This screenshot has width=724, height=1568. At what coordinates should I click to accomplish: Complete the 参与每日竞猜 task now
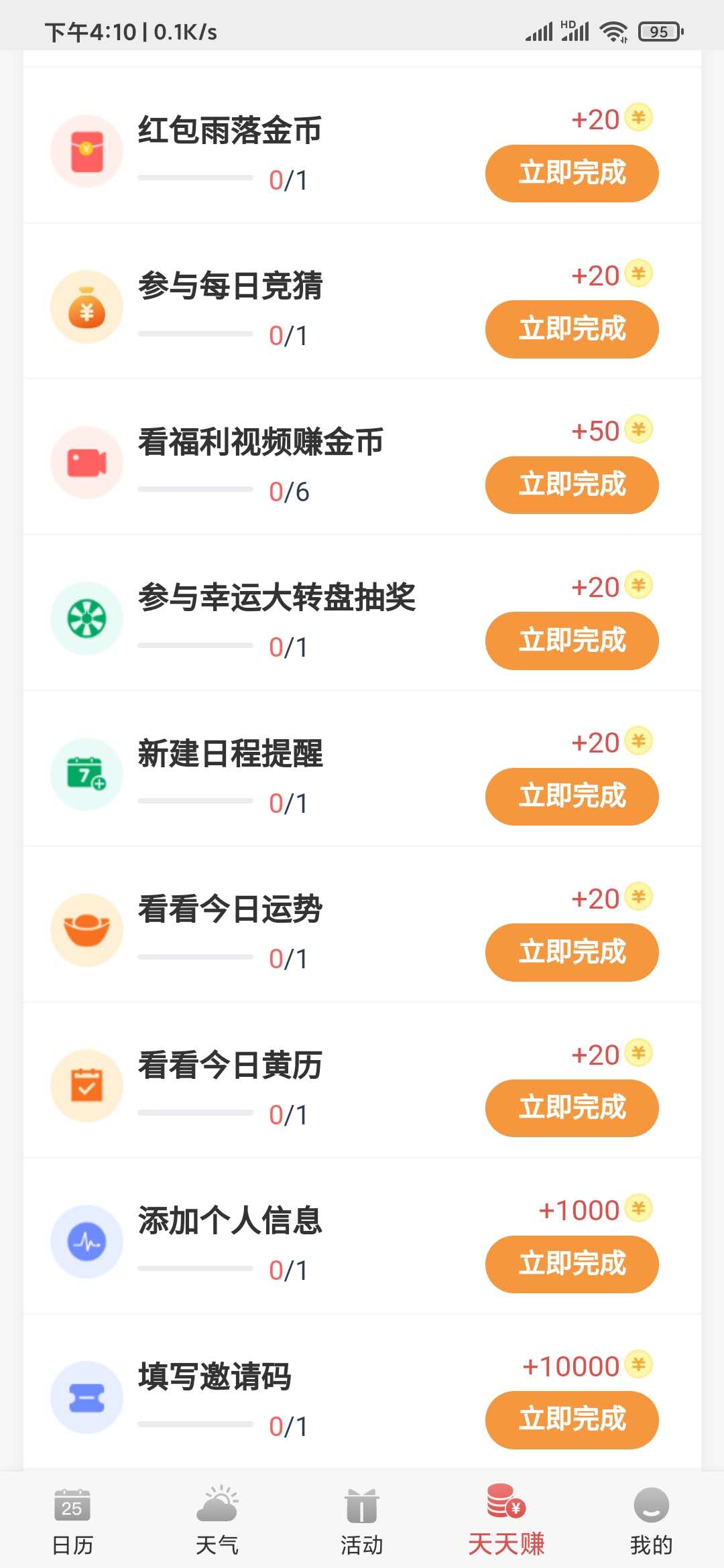click(x=572, y=329)
